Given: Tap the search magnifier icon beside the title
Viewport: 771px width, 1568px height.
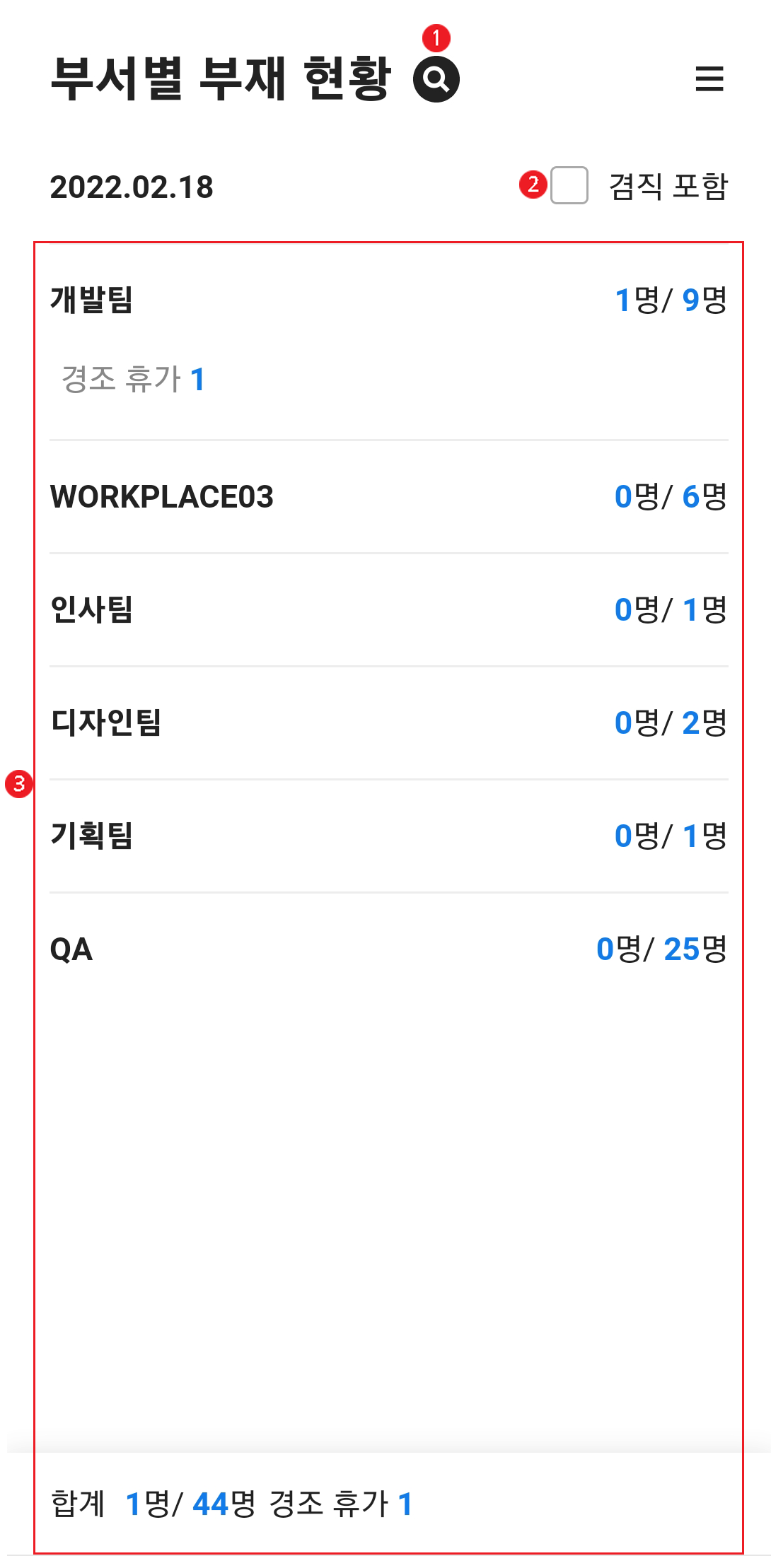Looking at the screenshot, I should [436, 79].
